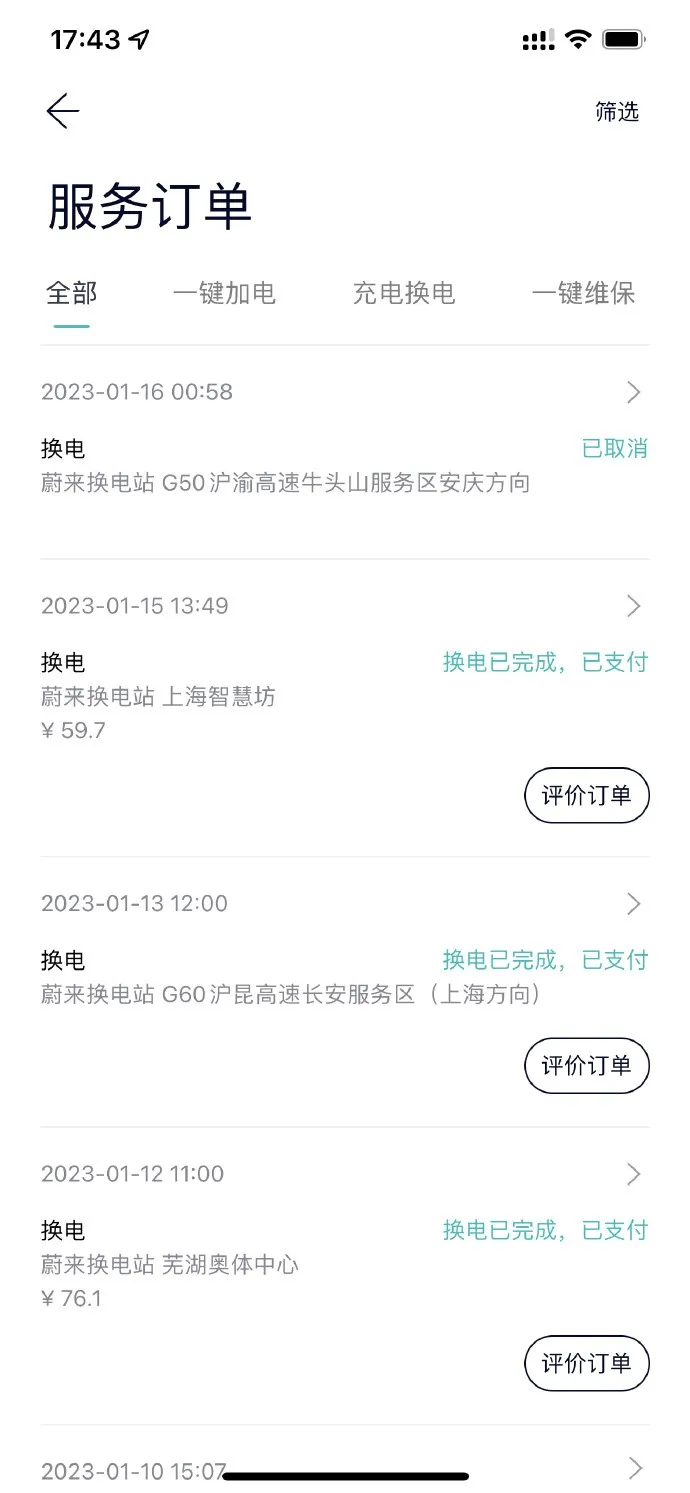This screenshot has height=1493, width=690.
Task: Switch to the 一键加电 tab
Action: click(224, 294)
